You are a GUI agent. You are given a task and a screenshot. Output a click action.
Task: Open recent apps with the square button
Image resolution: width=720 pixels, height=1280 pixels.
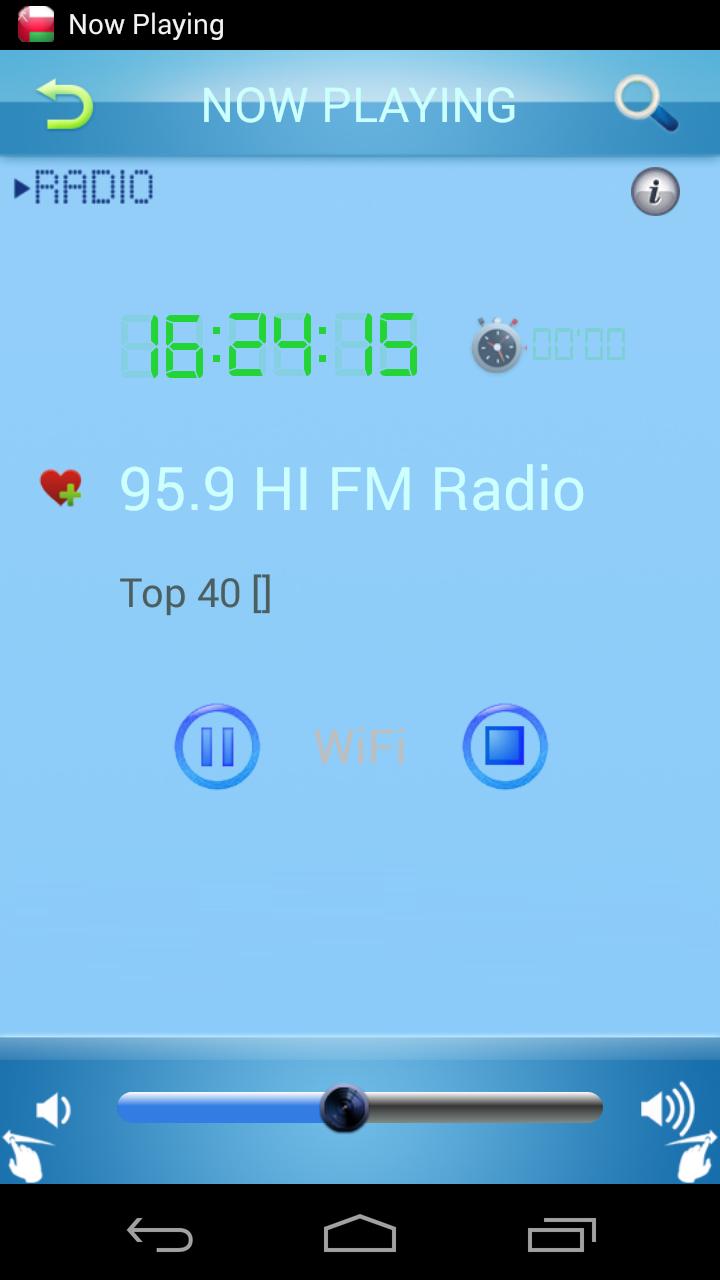(x=560, y=1236)
